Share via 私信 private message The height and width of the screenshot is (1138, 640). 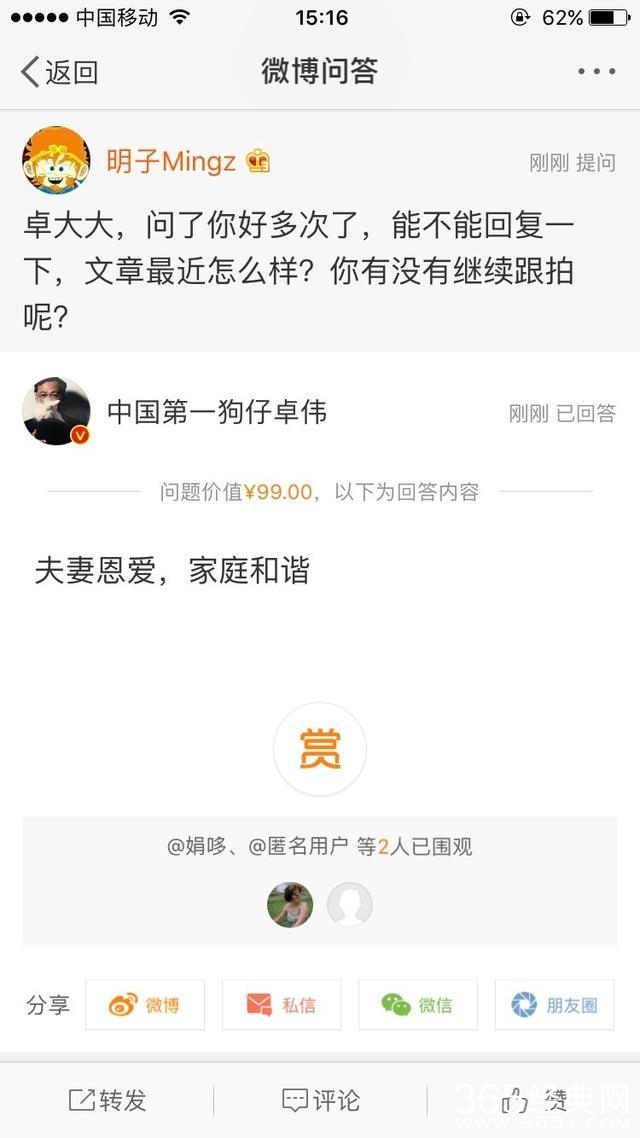pyautogui.click(x=281, y=1004)
